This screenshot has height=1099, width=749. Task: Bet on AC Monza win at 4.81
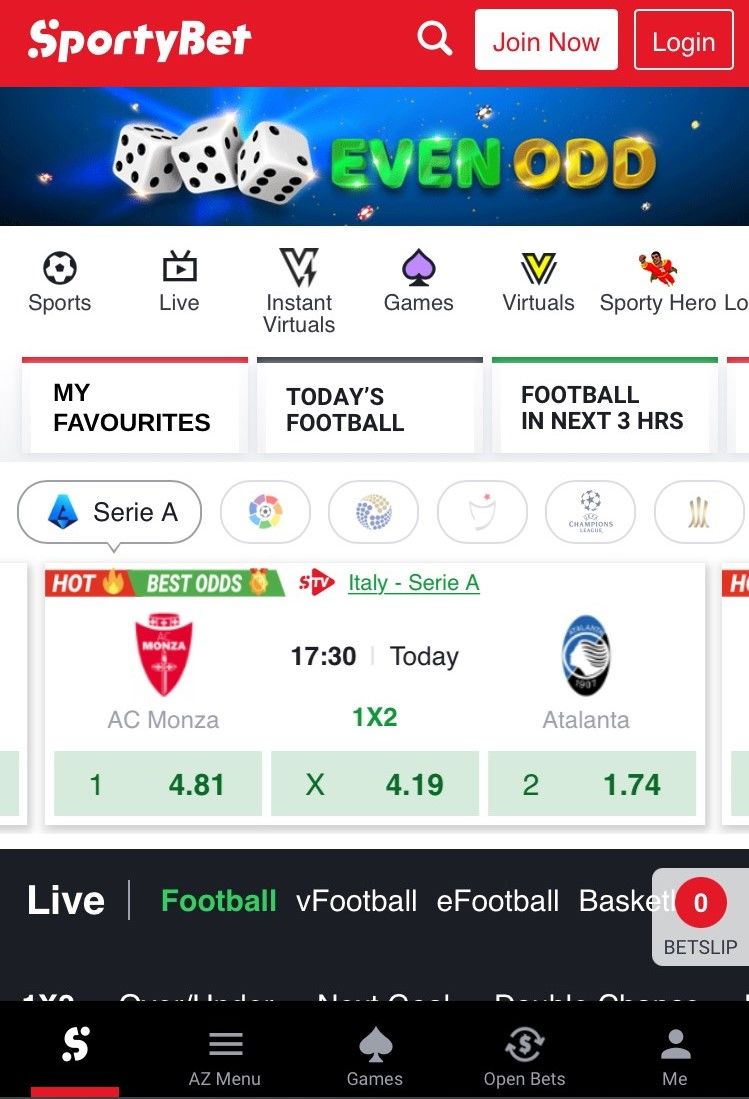pyautogui.click(x=158, y=784)
